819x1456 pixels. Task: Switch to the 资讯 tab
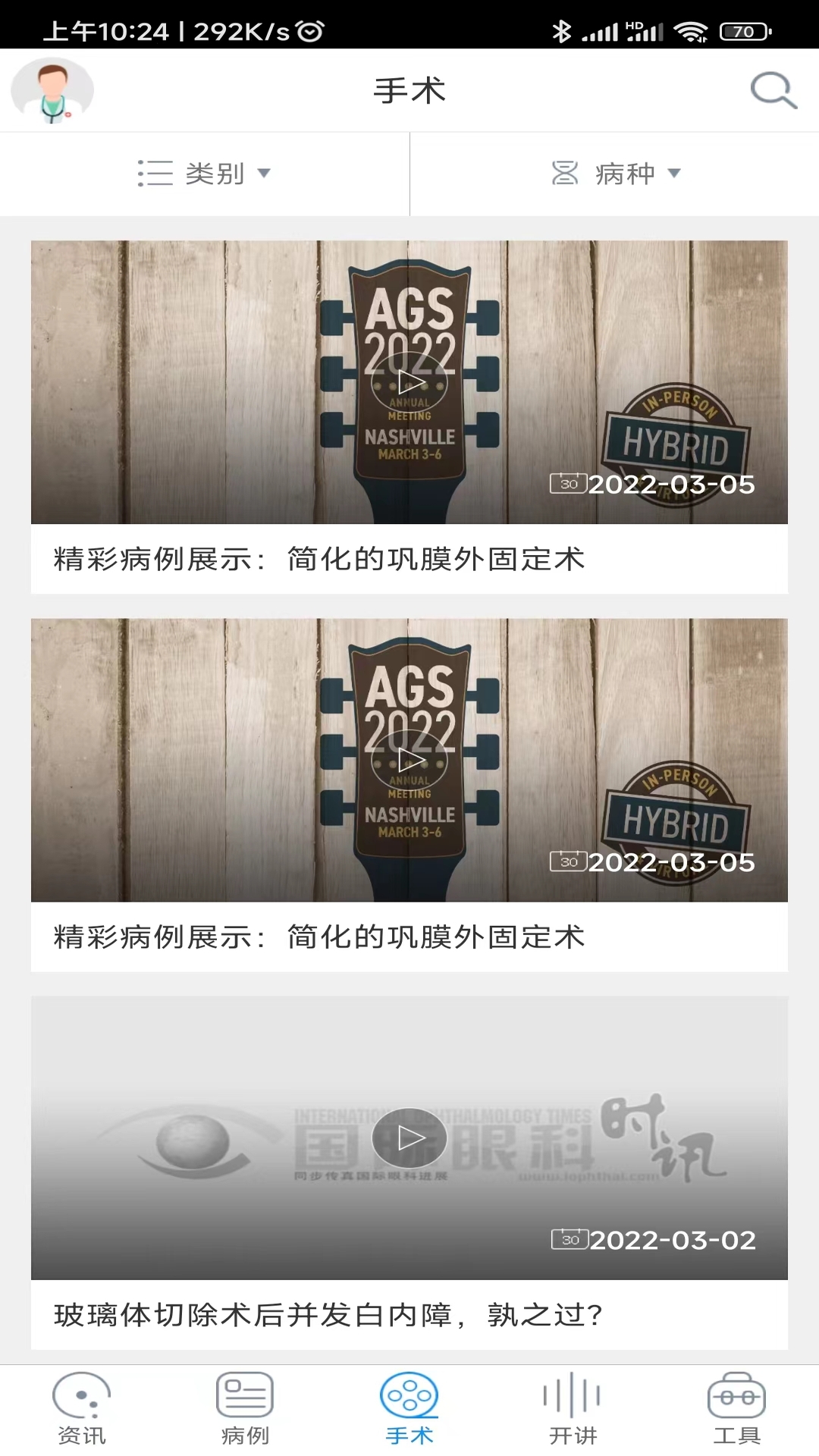point(82,1409)
